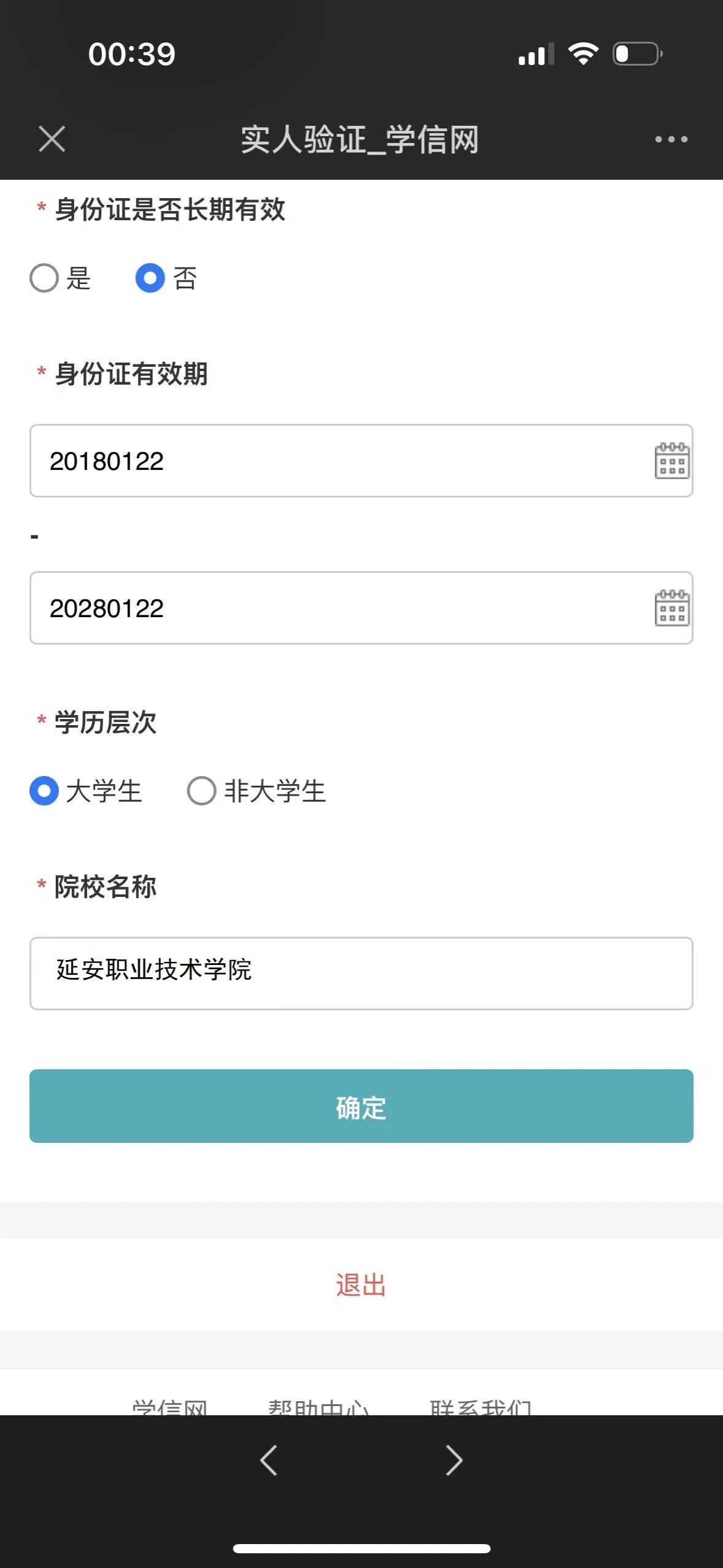
Task: Tap 退出 to log out
Action: pos(361,1284)
